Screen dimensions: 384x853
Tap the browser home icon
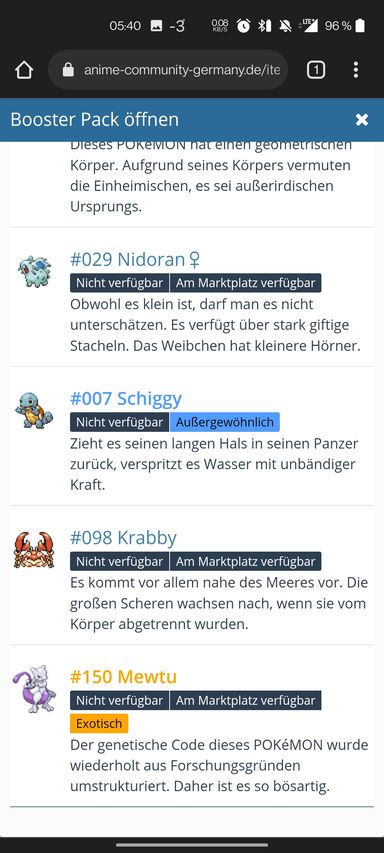tap(24, 70)
